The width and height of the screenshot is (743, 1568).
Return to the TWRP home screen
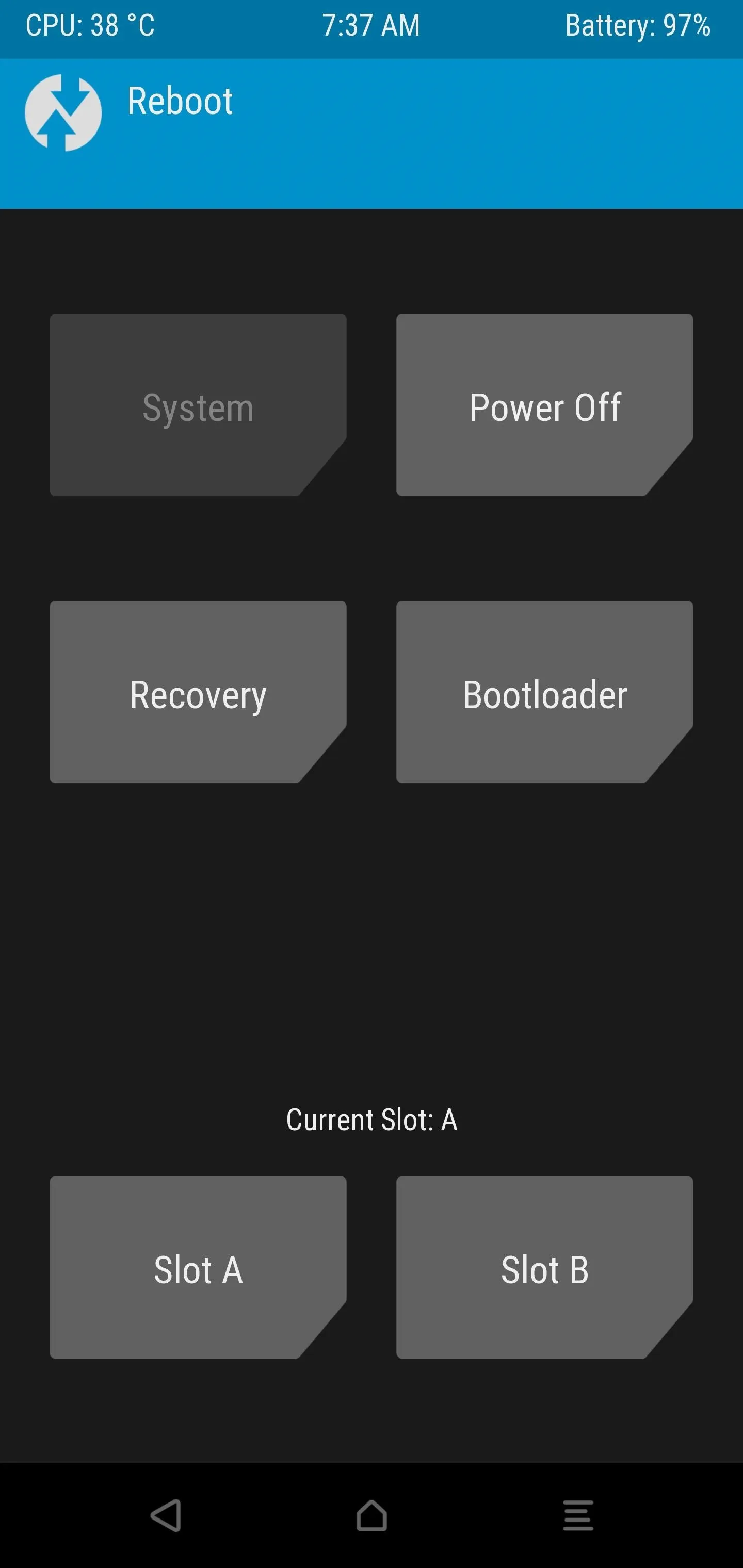[372, 1515]
